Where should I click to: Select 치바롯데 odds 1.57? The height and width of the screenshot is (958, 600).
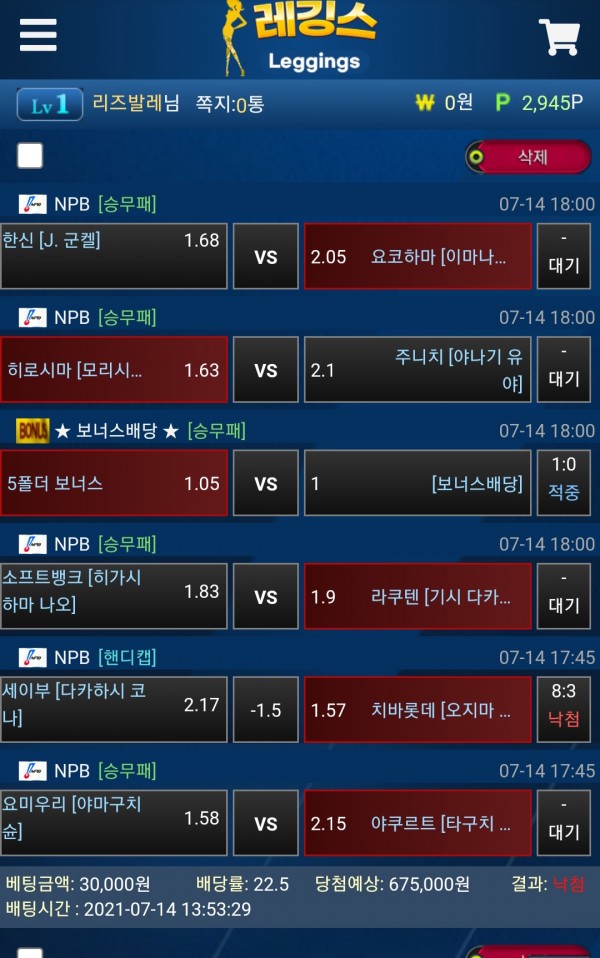click(x=417, y=709)
